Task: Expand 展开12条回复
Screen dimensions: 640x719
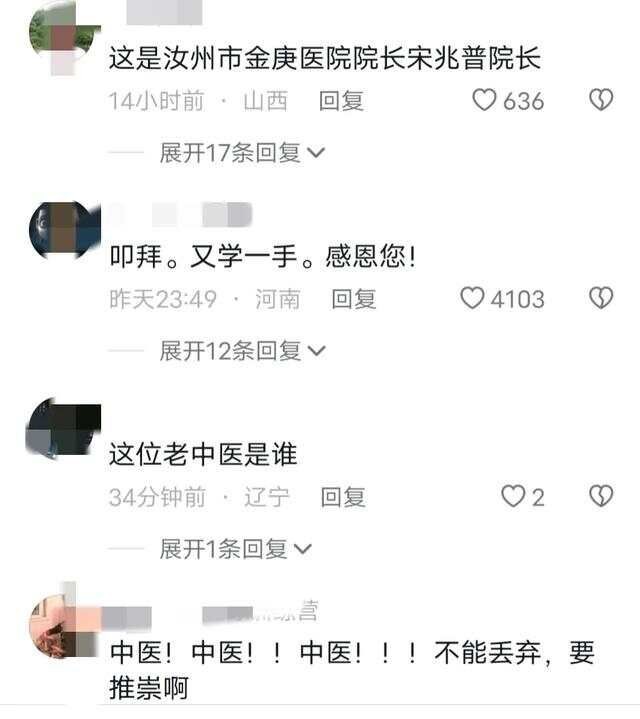Action: click(x=242, y=351)
